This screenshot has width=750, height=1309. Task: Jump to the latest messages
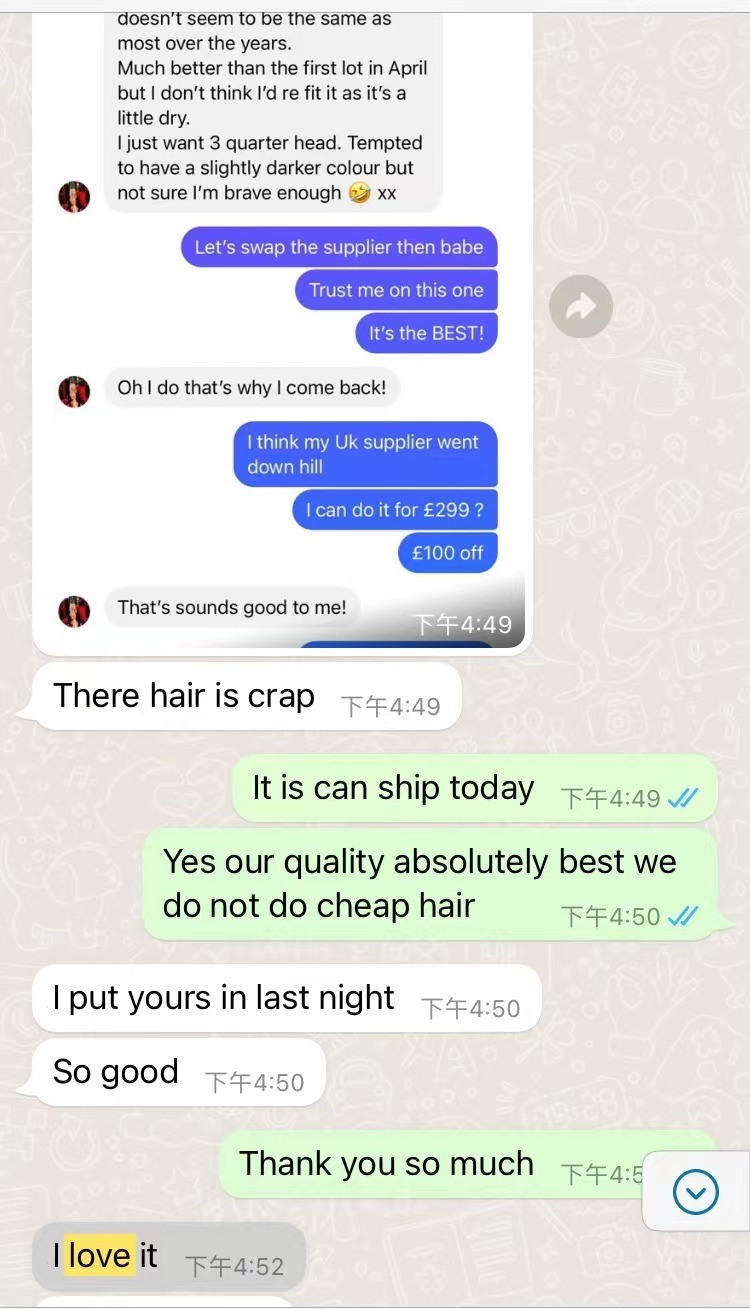(696, 1191)
